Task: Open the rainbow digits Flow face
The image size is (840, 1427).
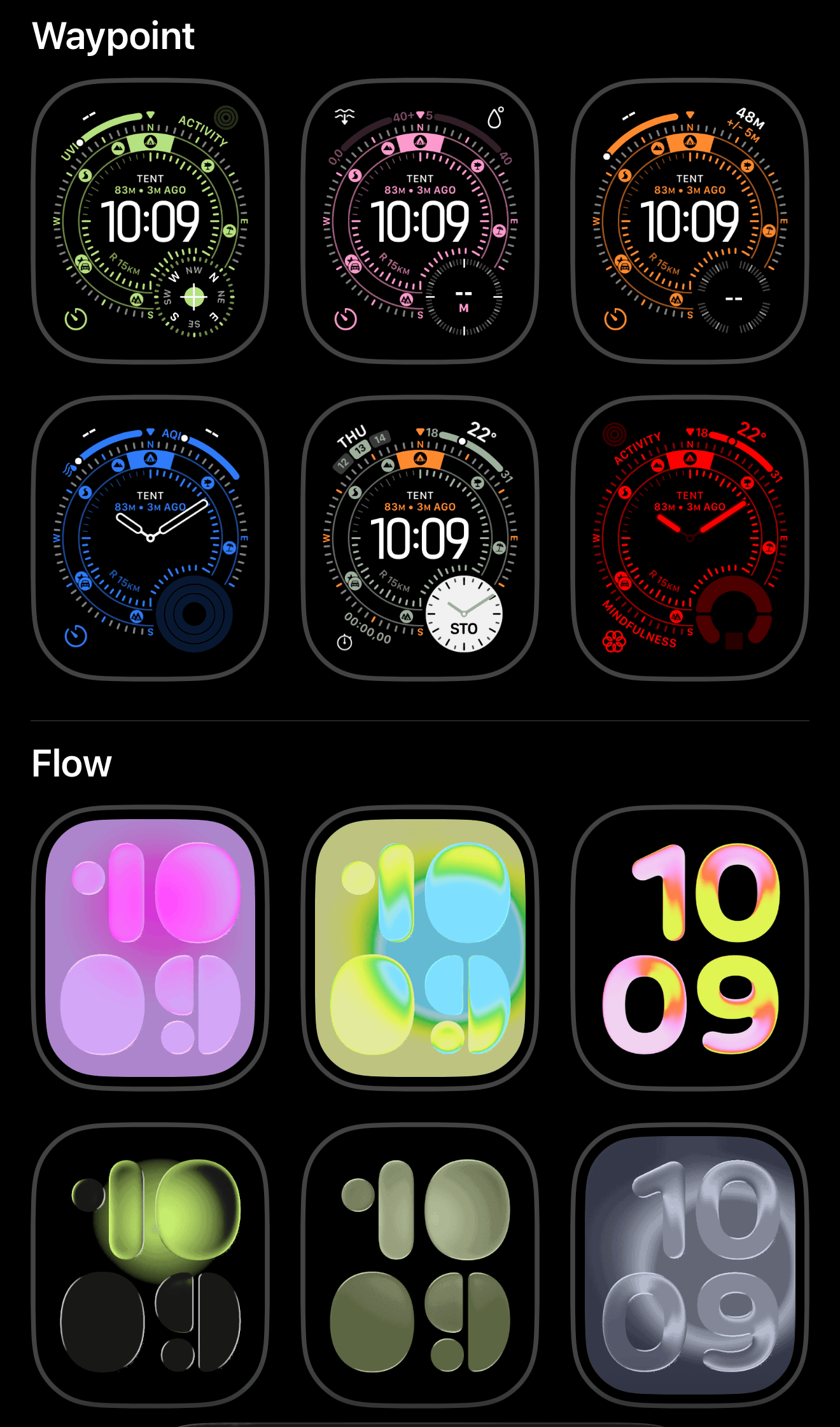Action: (x=690, y=948)
